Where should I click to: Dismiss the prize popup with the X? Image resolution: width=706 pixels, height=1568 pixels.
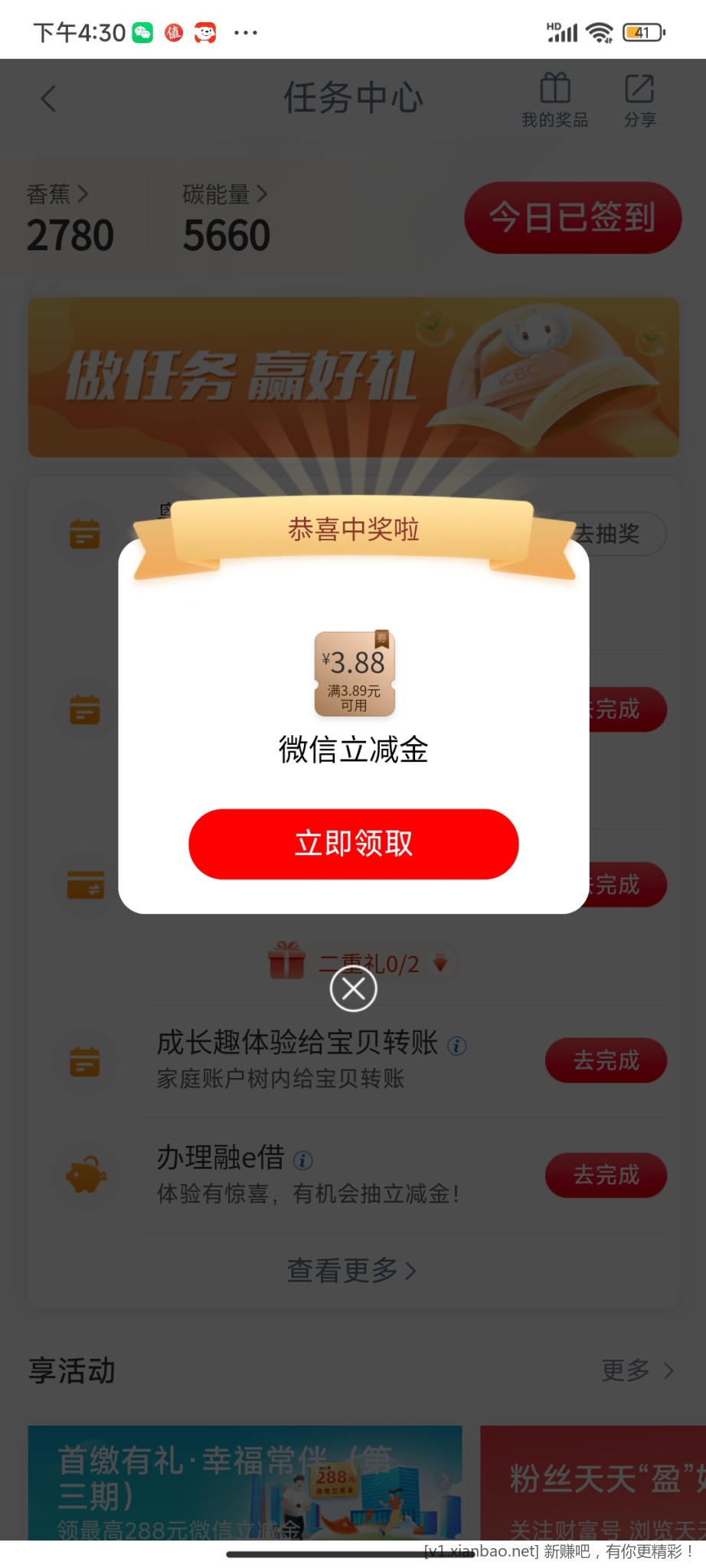(353, 989)
